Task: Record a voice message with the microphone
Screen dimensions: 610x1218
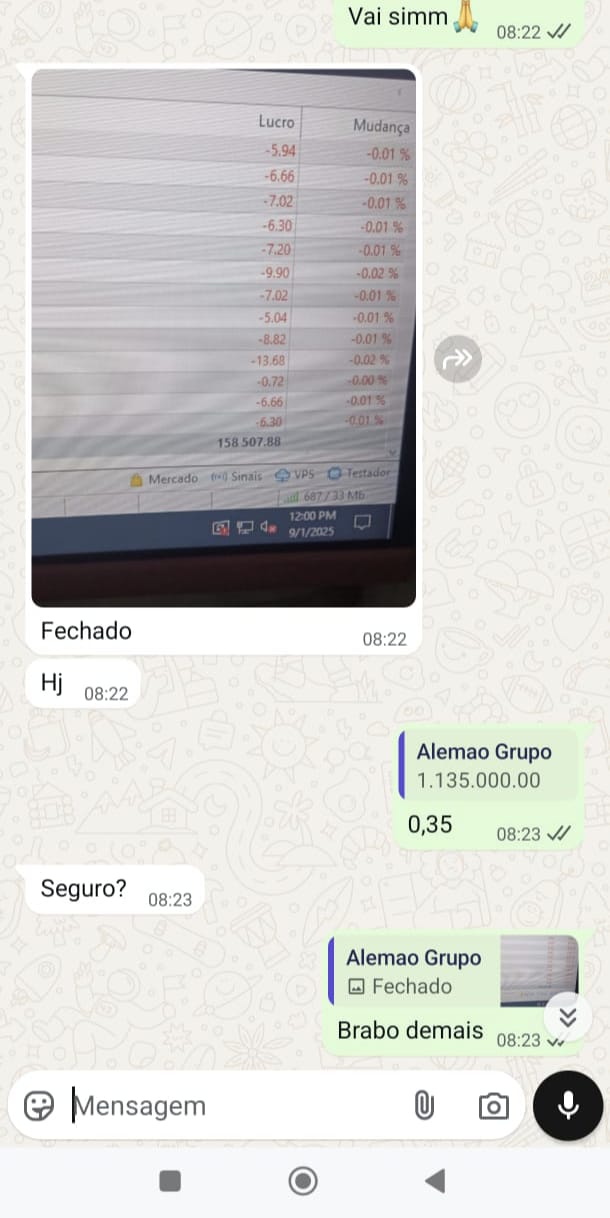Action: [568, 1105]
